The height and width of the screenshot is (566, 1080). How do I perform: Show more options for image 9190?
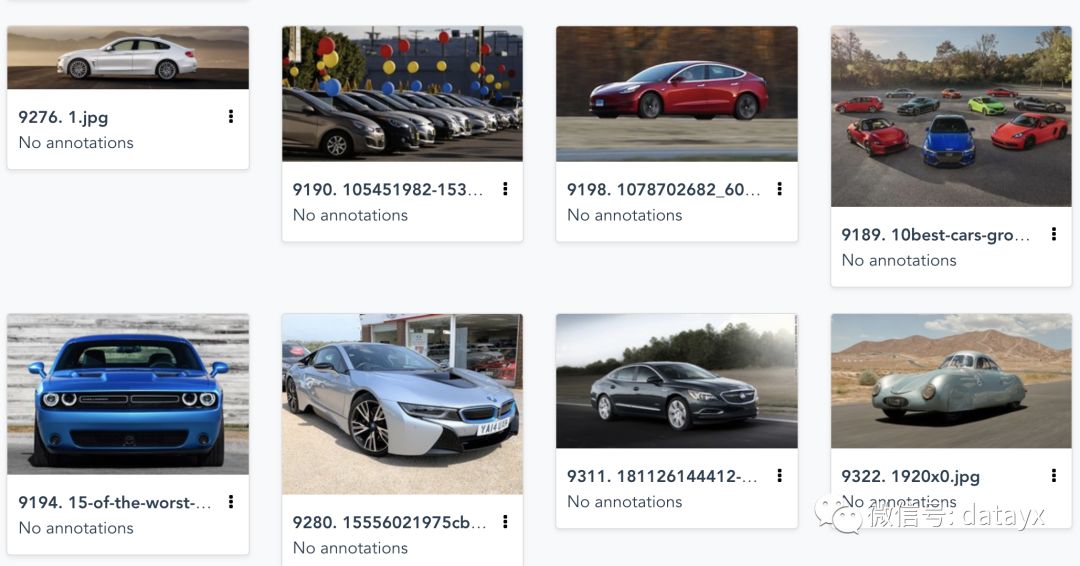click(x=505, y=189)
